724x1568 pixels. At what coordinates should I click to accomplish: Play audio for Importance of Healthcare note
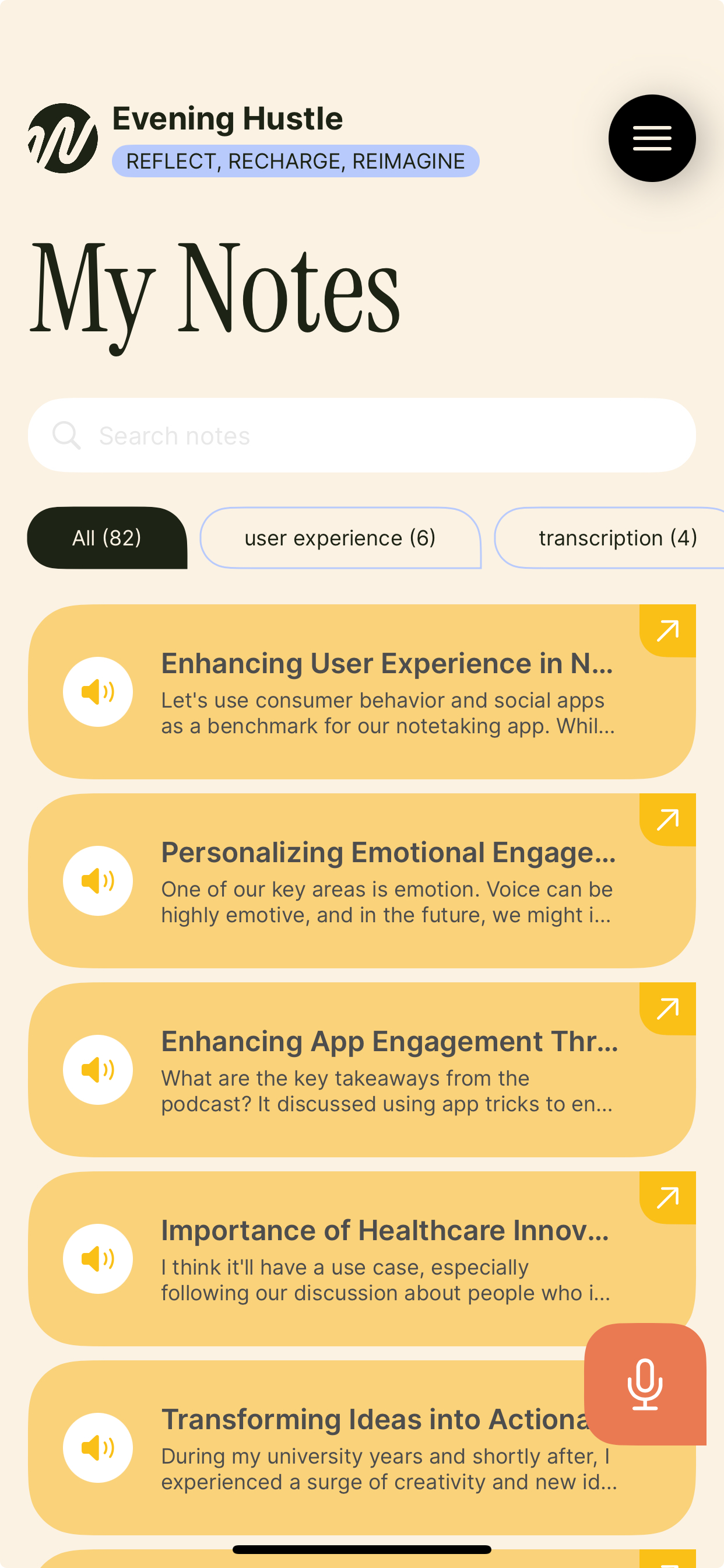pos(98,1259)
